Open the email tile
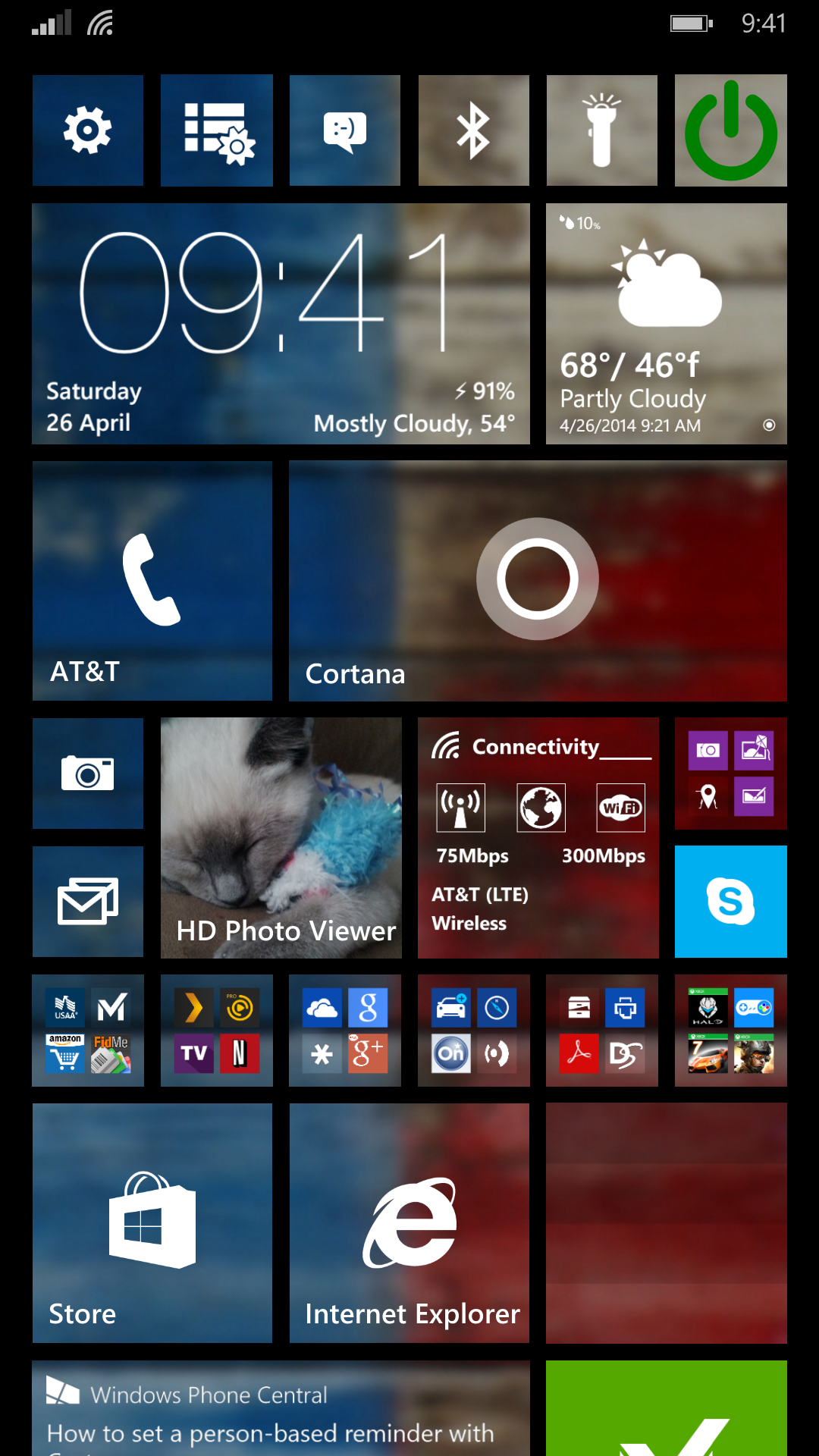The width and height of the screenshot is (819, 1456). coord(88,902)
